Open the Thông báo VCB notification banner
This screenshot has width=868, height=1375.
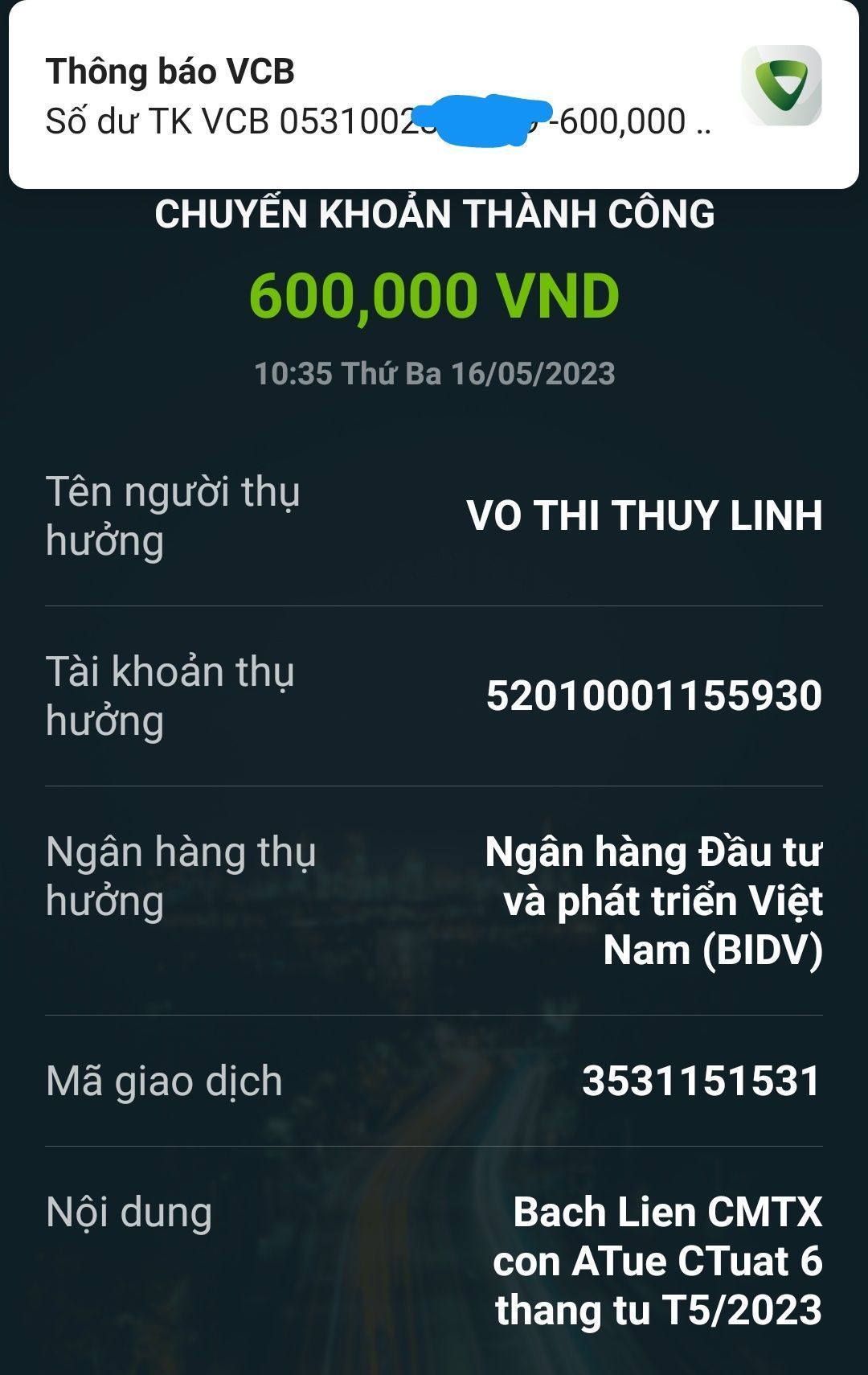(x=378, y=96)
